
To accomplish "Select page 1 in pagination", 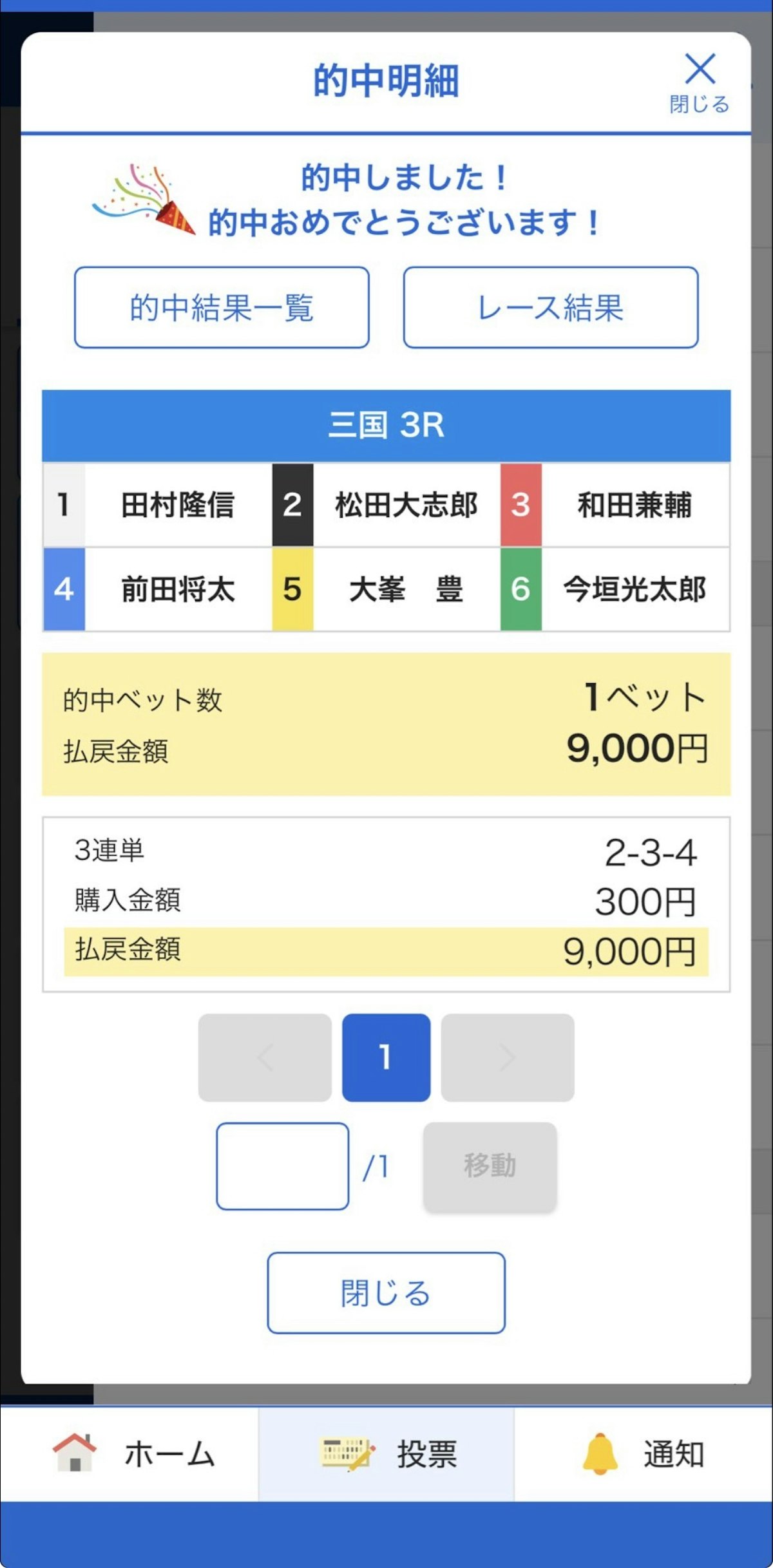I will (x=386, y=1057).
